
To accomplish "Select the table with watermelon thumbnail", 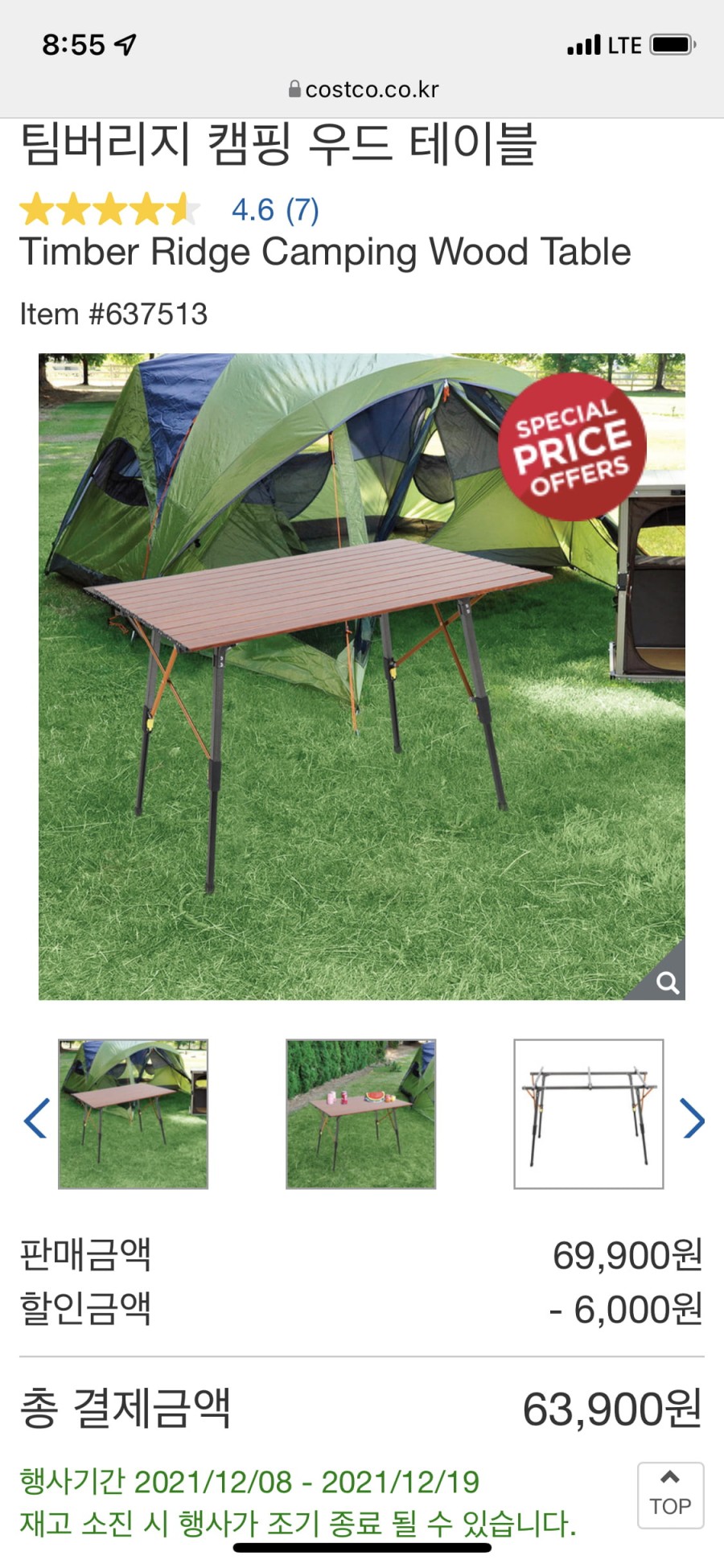I will click(x=360, y=1113).
